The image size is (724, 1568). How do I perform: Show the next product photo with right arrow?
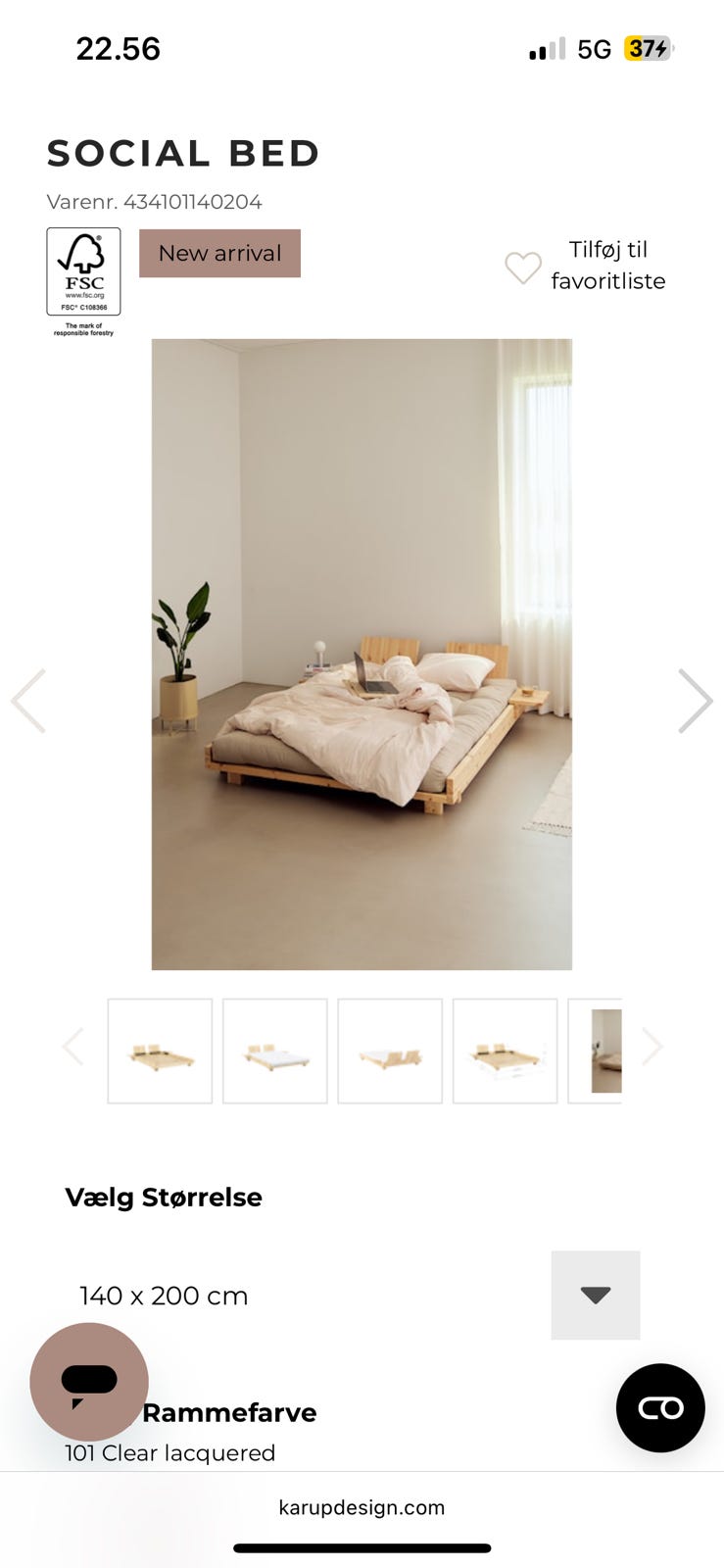[697, 701]
